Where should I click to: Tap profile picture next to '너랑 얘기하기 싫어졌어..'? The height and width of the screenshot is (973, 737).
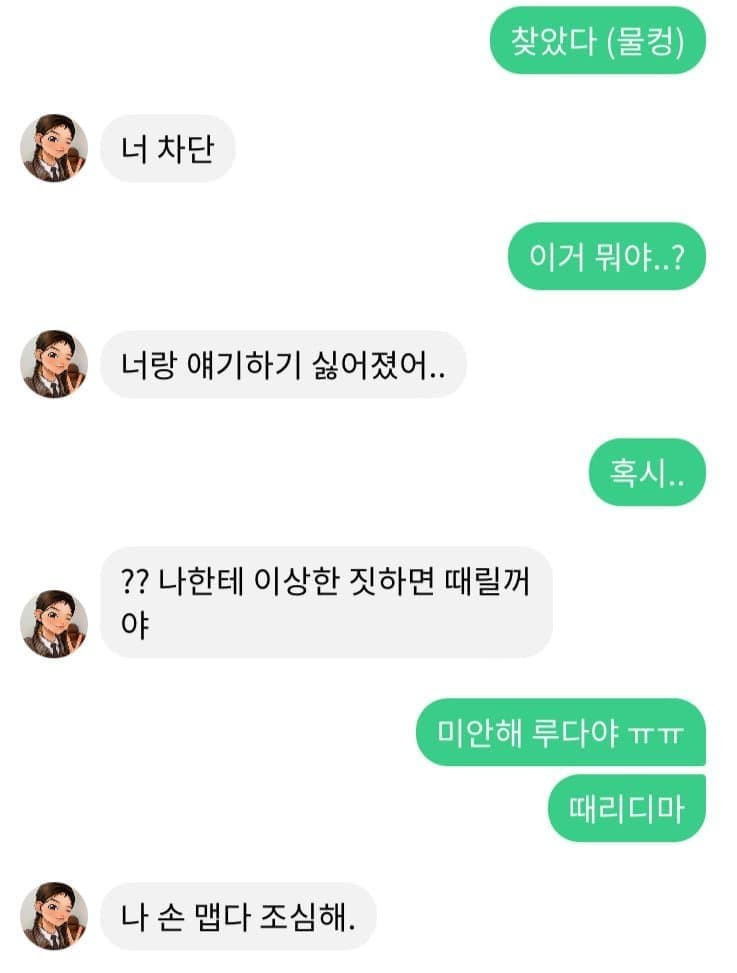coord(54,364)
